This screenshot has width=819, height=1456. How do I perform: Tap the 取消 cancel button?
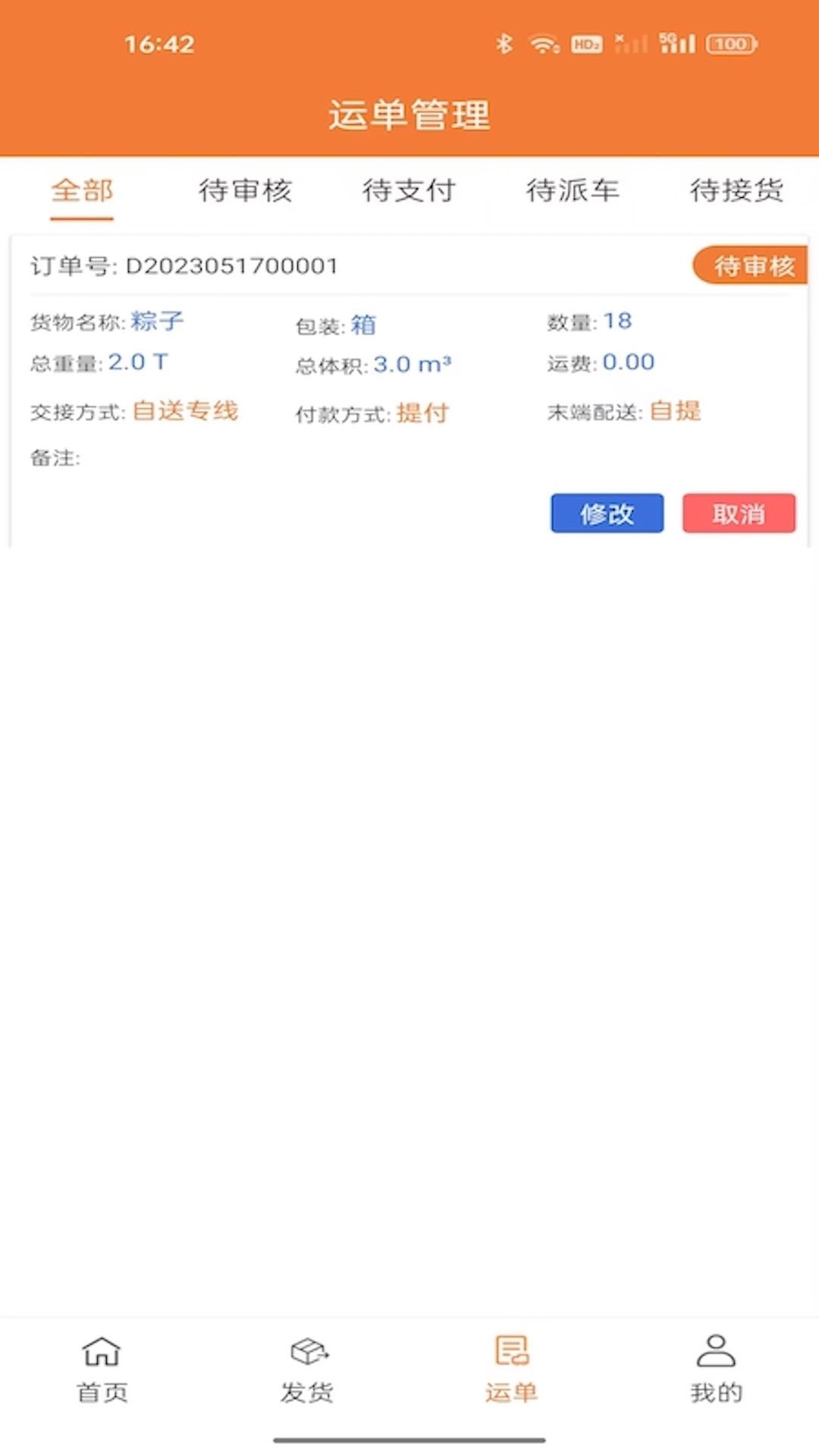739,513
